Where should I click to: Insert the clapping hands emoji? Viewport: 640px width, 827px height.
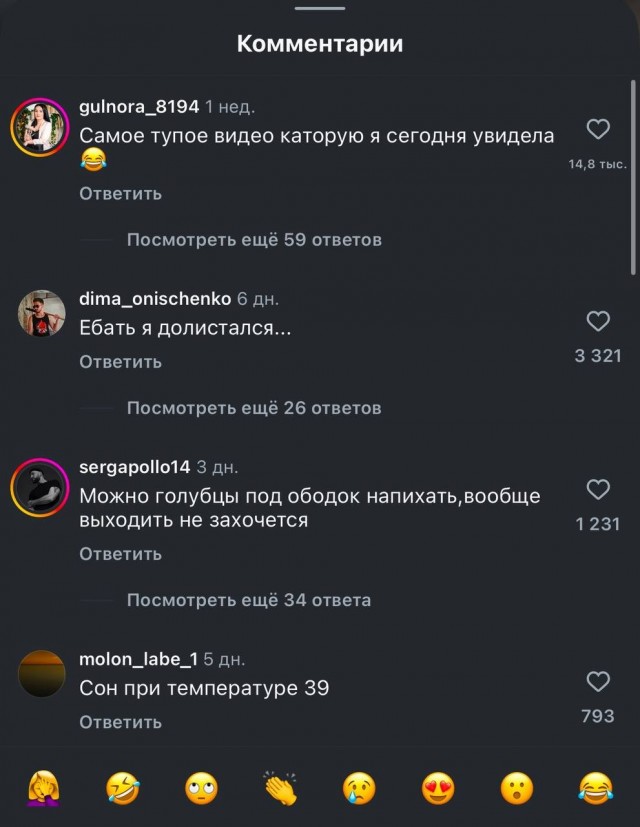click(x=279, y=789)
